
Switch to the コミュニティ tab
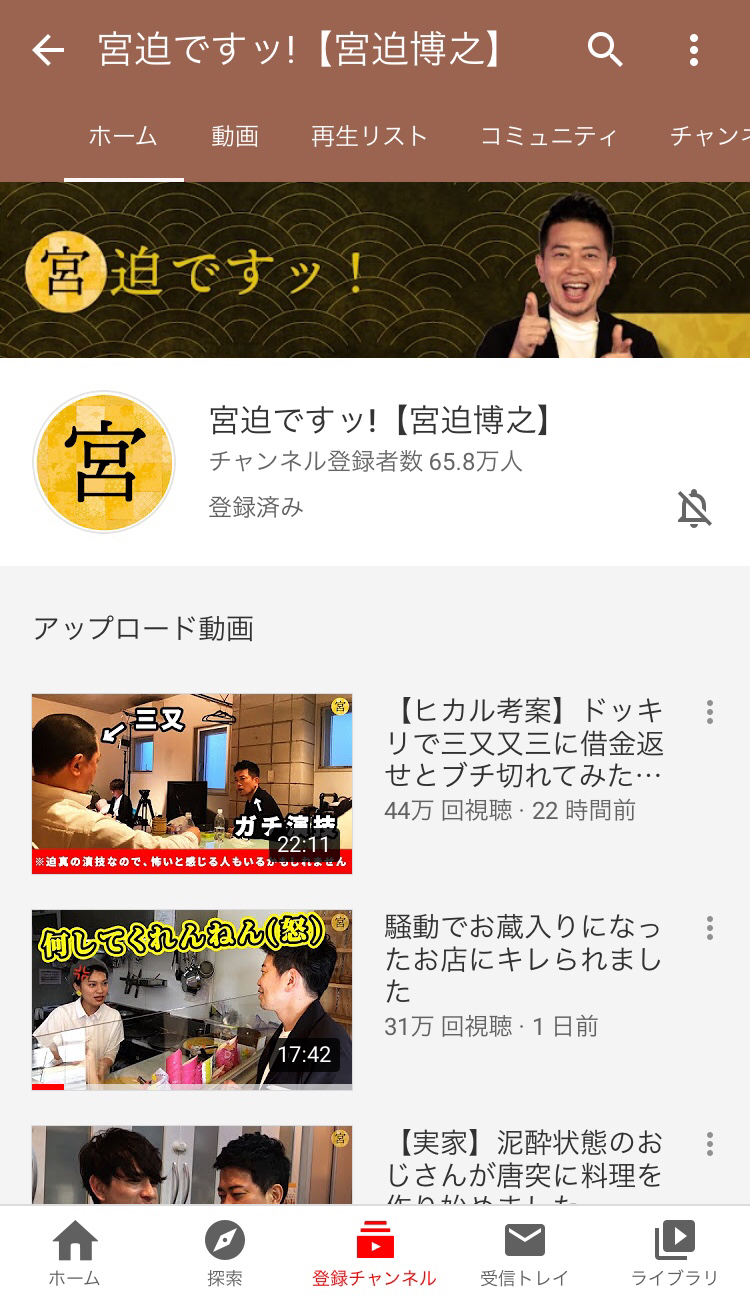coord(548,137)
